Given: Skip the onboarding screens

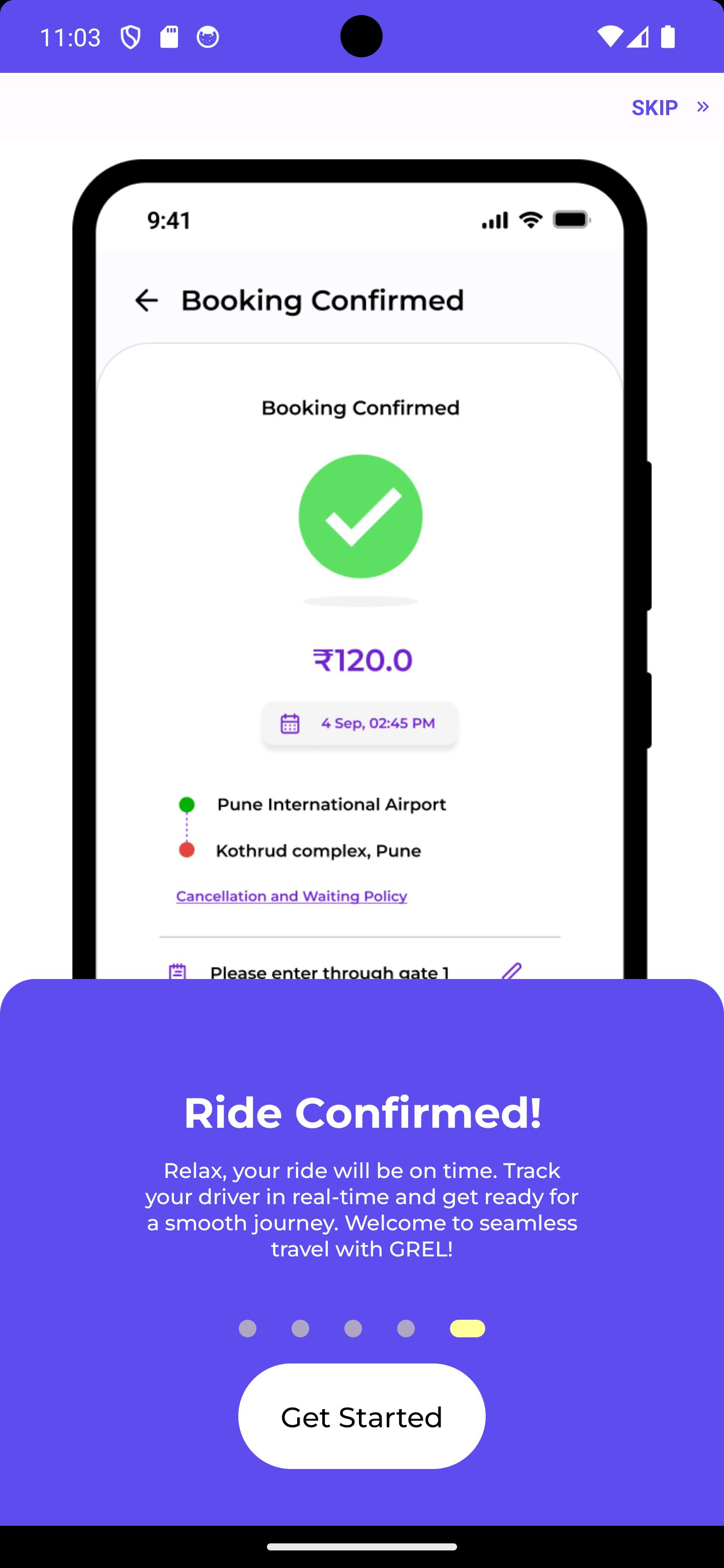Looking at the screenshot, I should pyautogui.click(x=670, y=107).
